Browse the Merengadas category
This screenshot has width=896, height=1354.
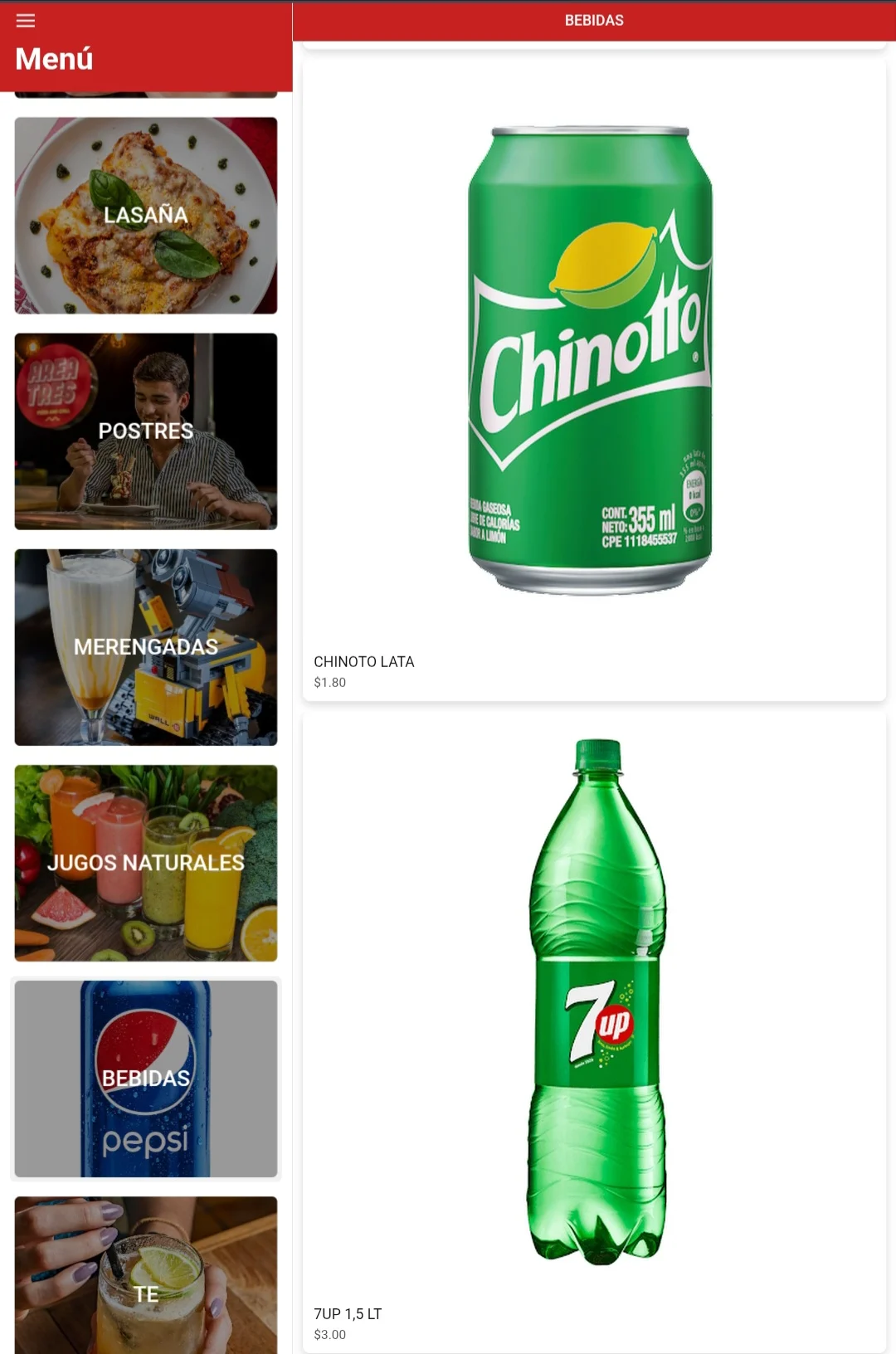coord(146,647)
